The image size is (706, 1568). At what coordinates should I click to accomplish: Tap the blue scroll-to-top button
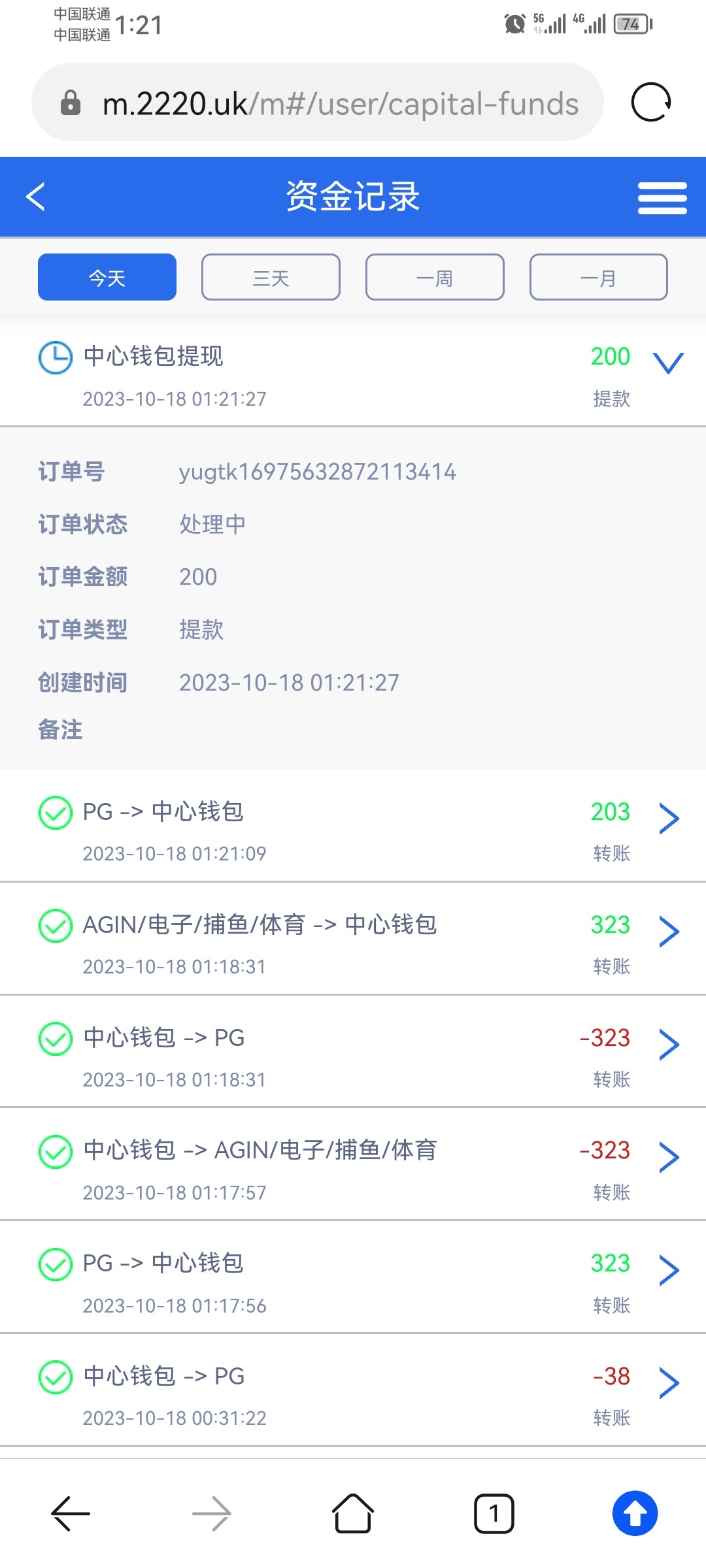pos(635,1513)
